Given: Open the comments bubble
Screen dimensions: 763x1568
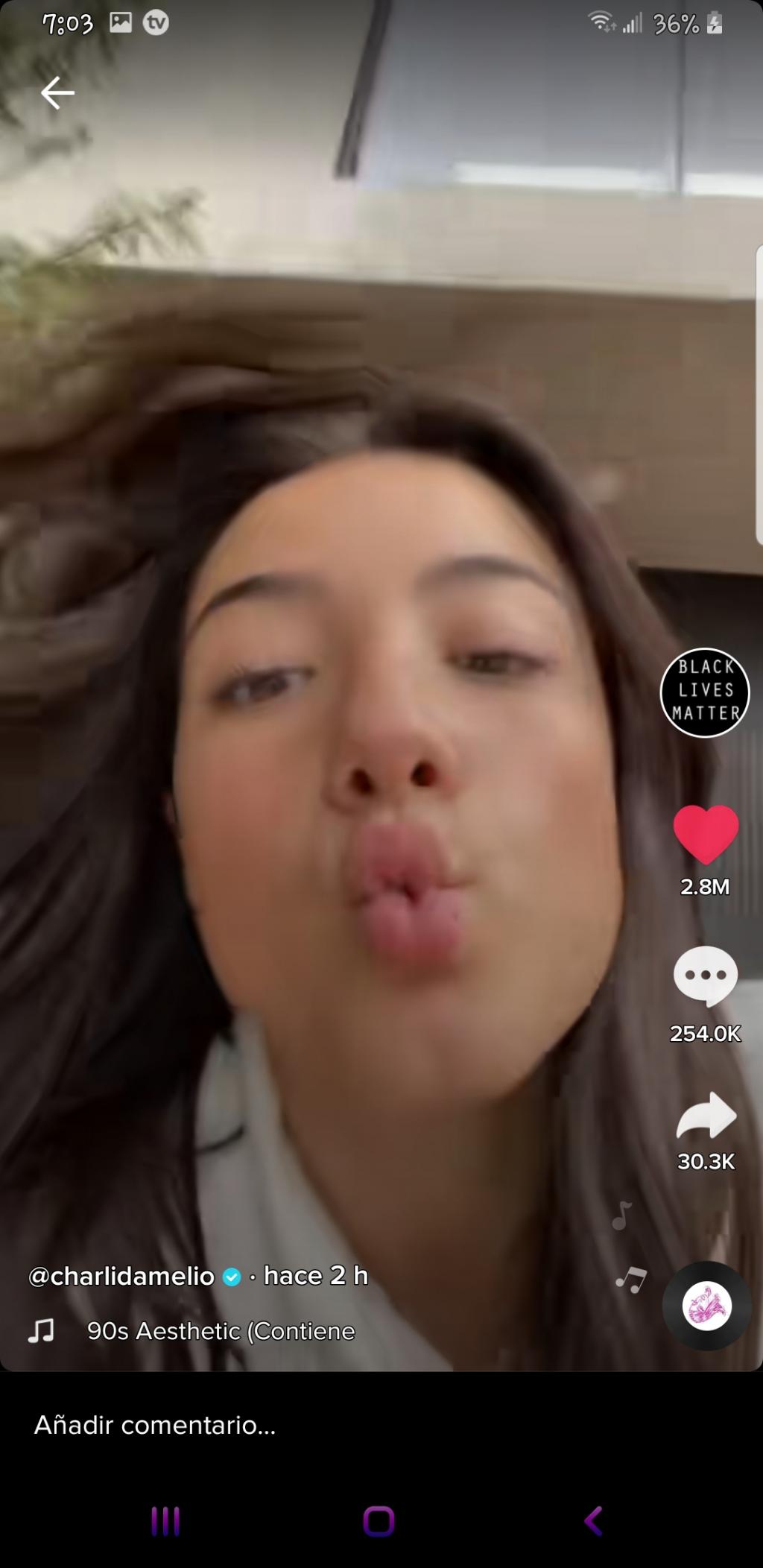Looking at the screenshot, I should (705, 976).
